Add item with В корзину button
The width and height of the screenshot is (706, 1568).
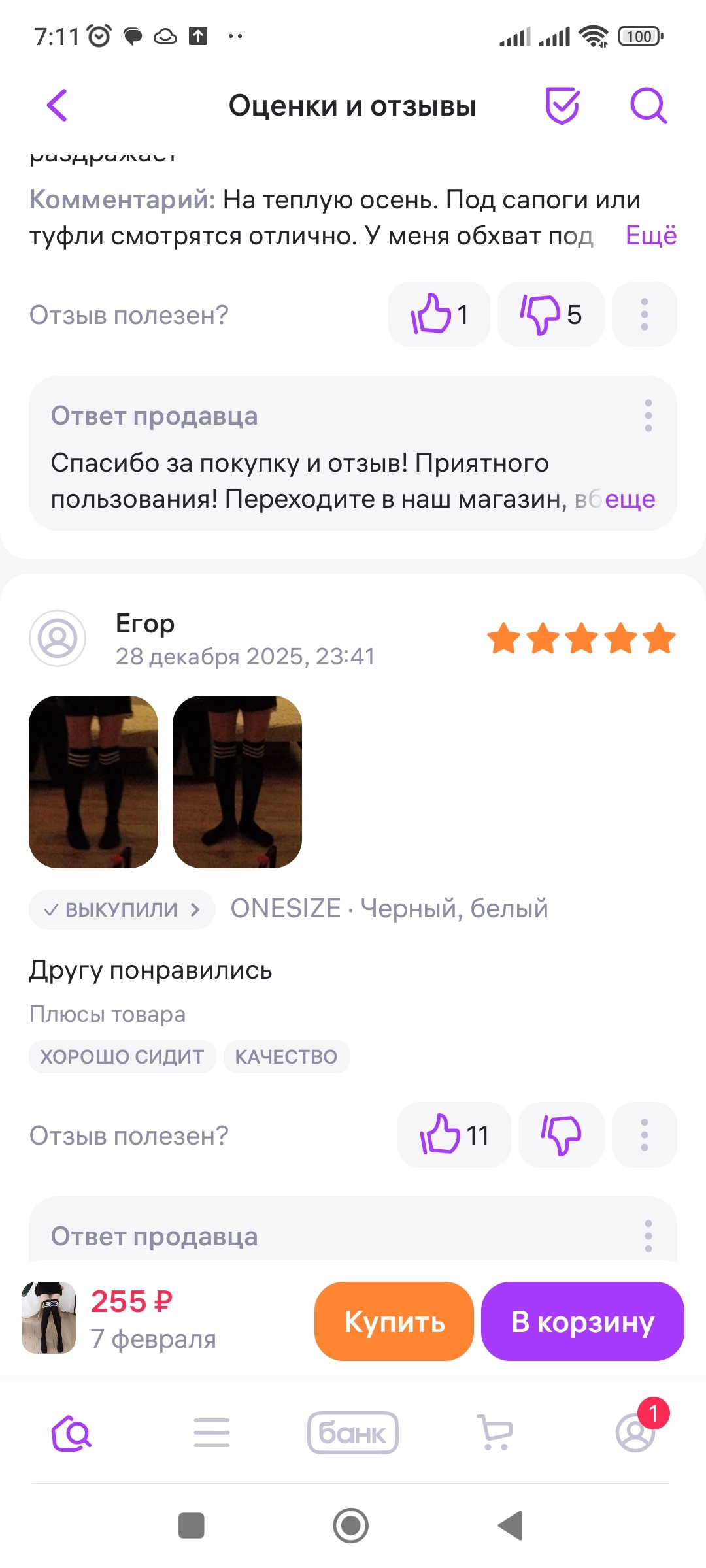point(582,1321)
